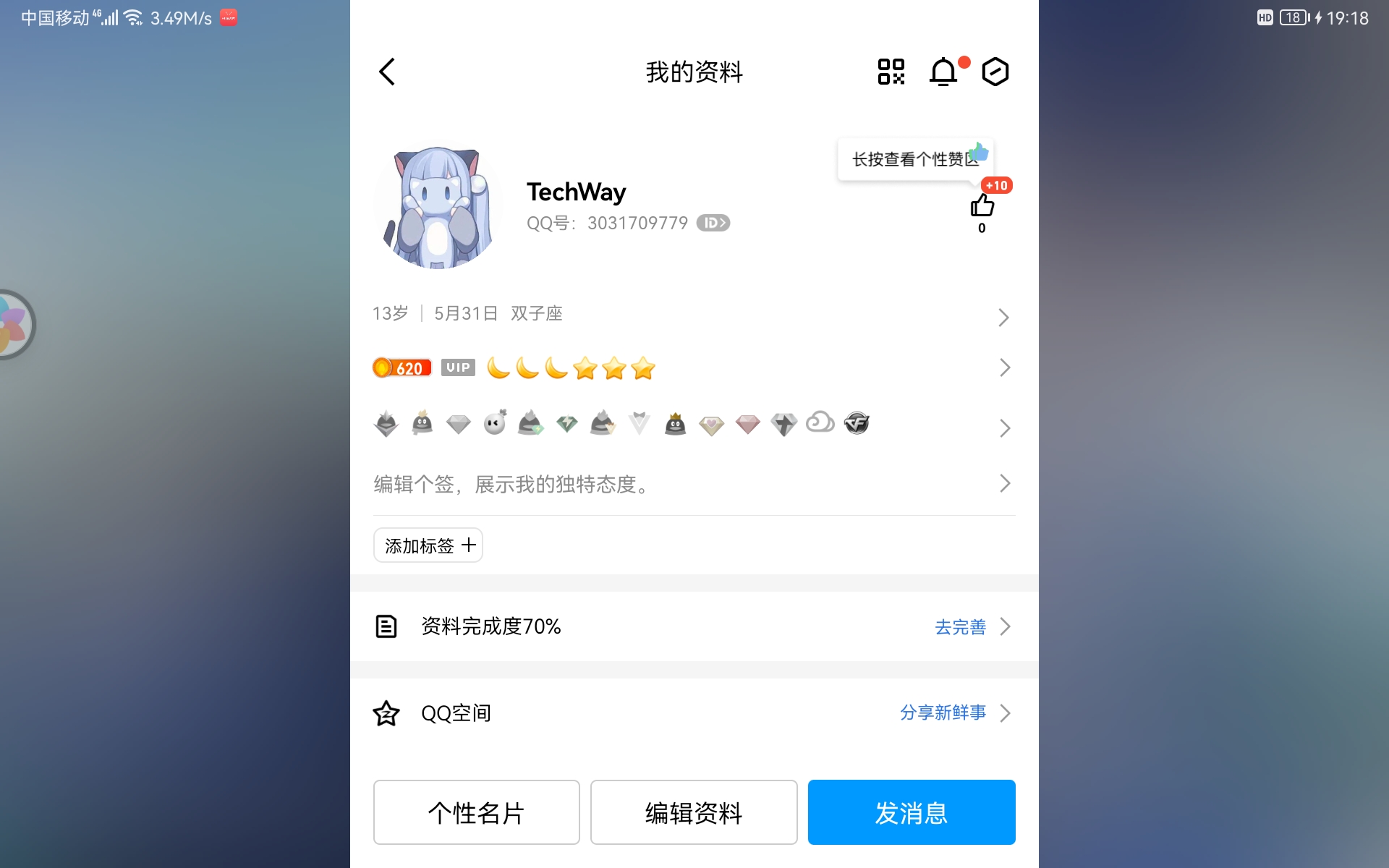Open the age and birthday details row
This screenshot has width=1389, height=868.
(x=693, y=315)
